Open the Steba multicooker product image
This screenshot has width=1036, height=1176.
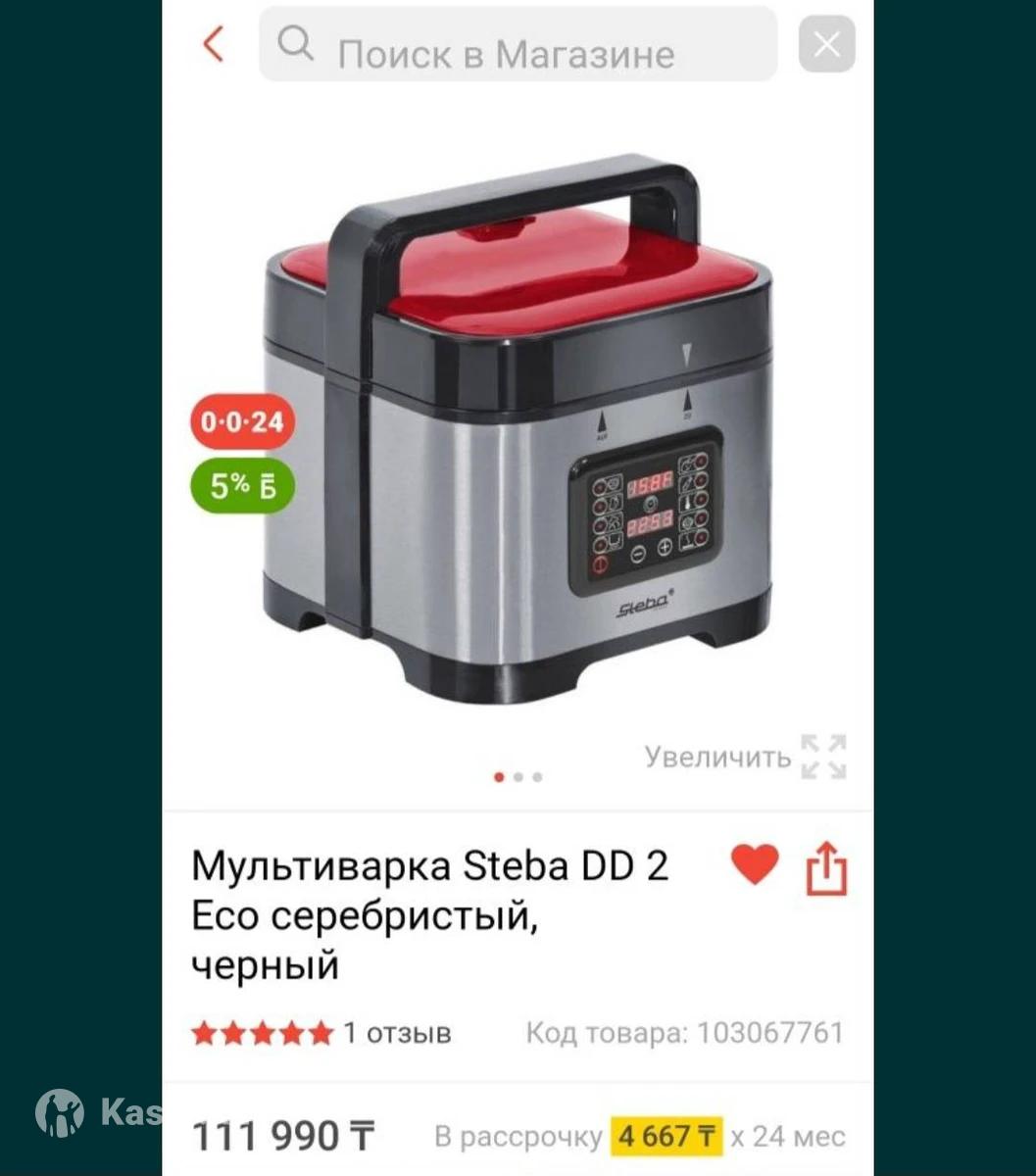[x=518, y=431]
